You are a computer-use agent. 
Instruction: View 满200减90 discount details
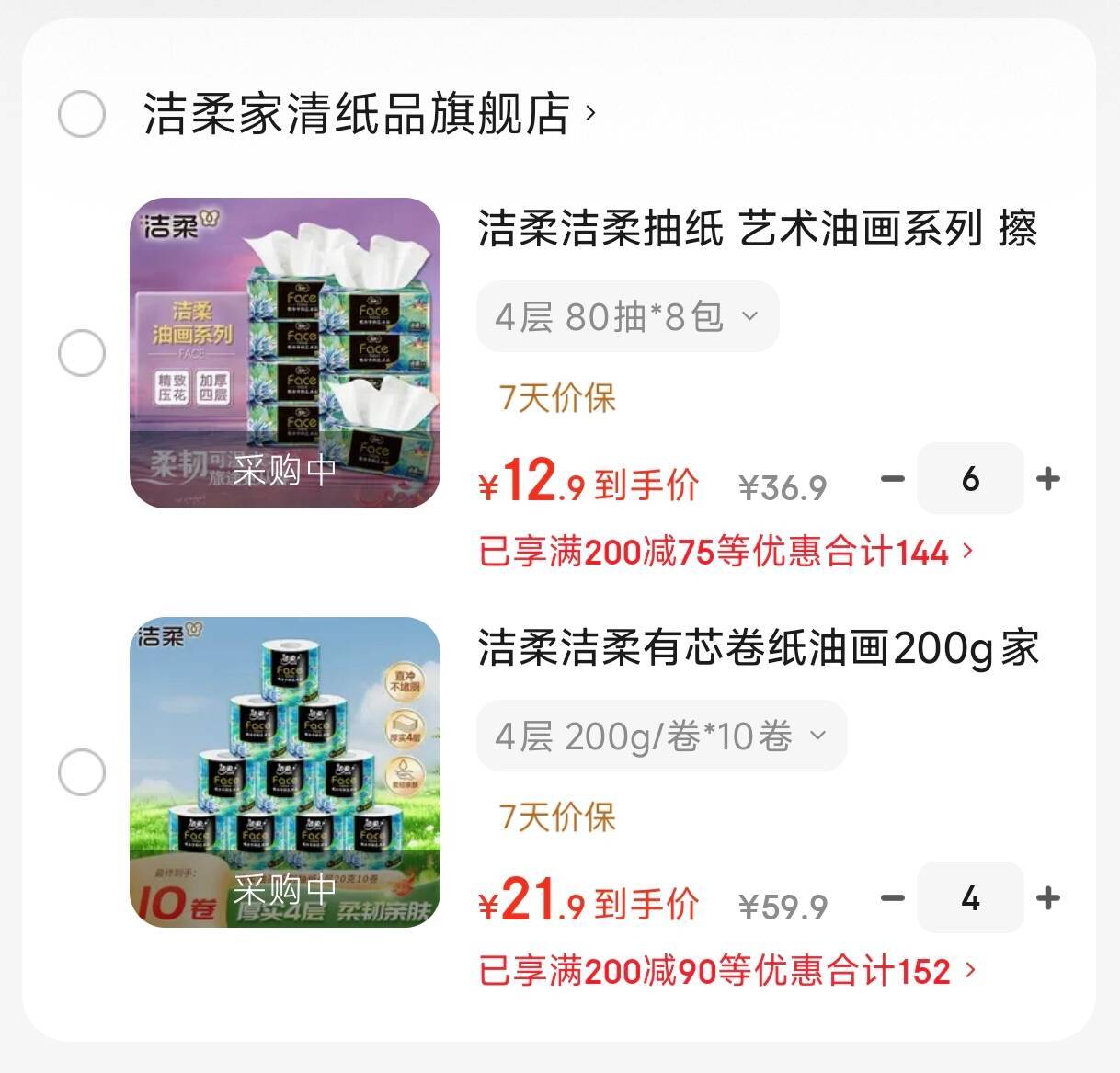click(x=726, y=972)
